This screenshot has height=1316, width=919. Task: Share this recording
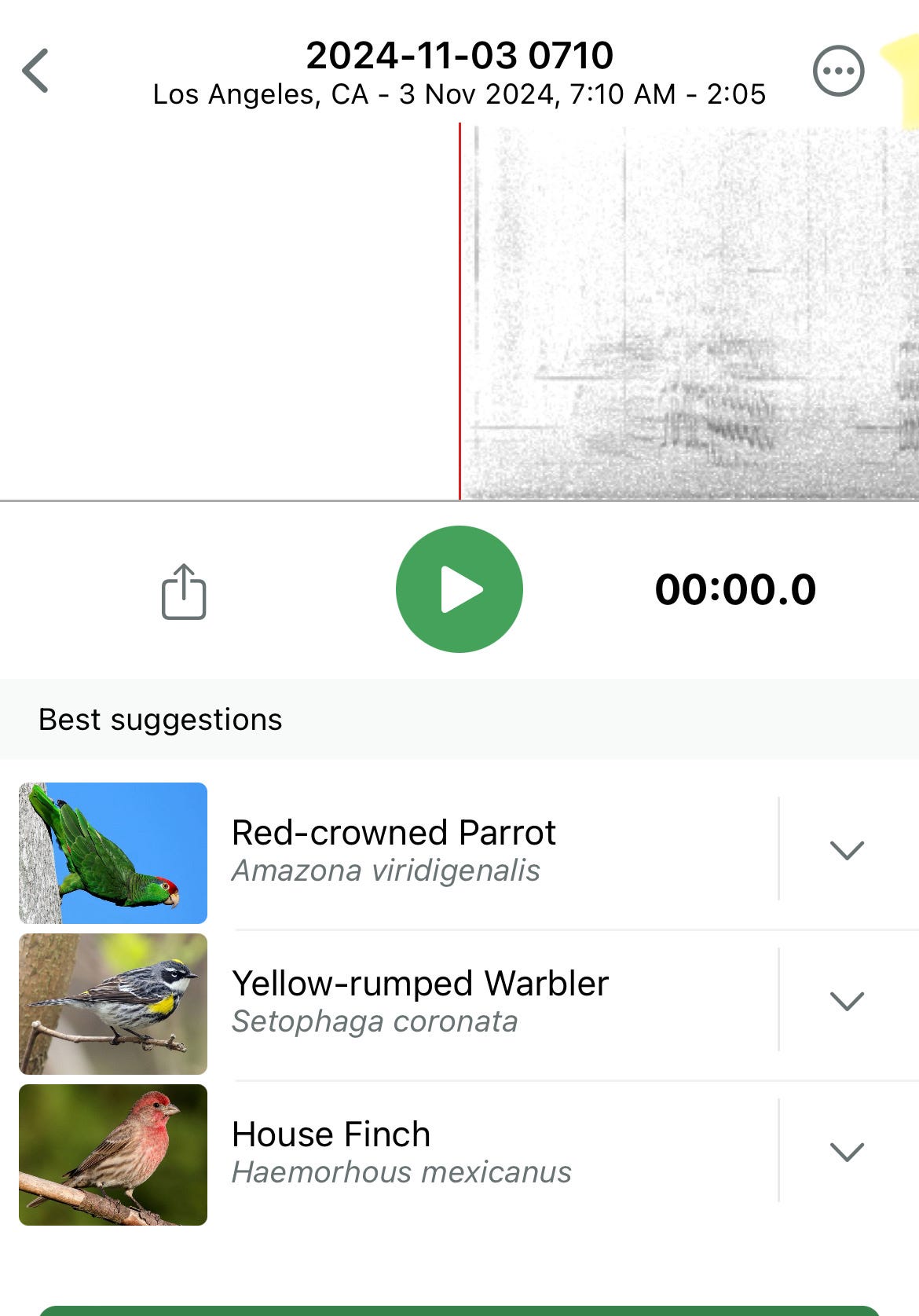click(184, 591)
